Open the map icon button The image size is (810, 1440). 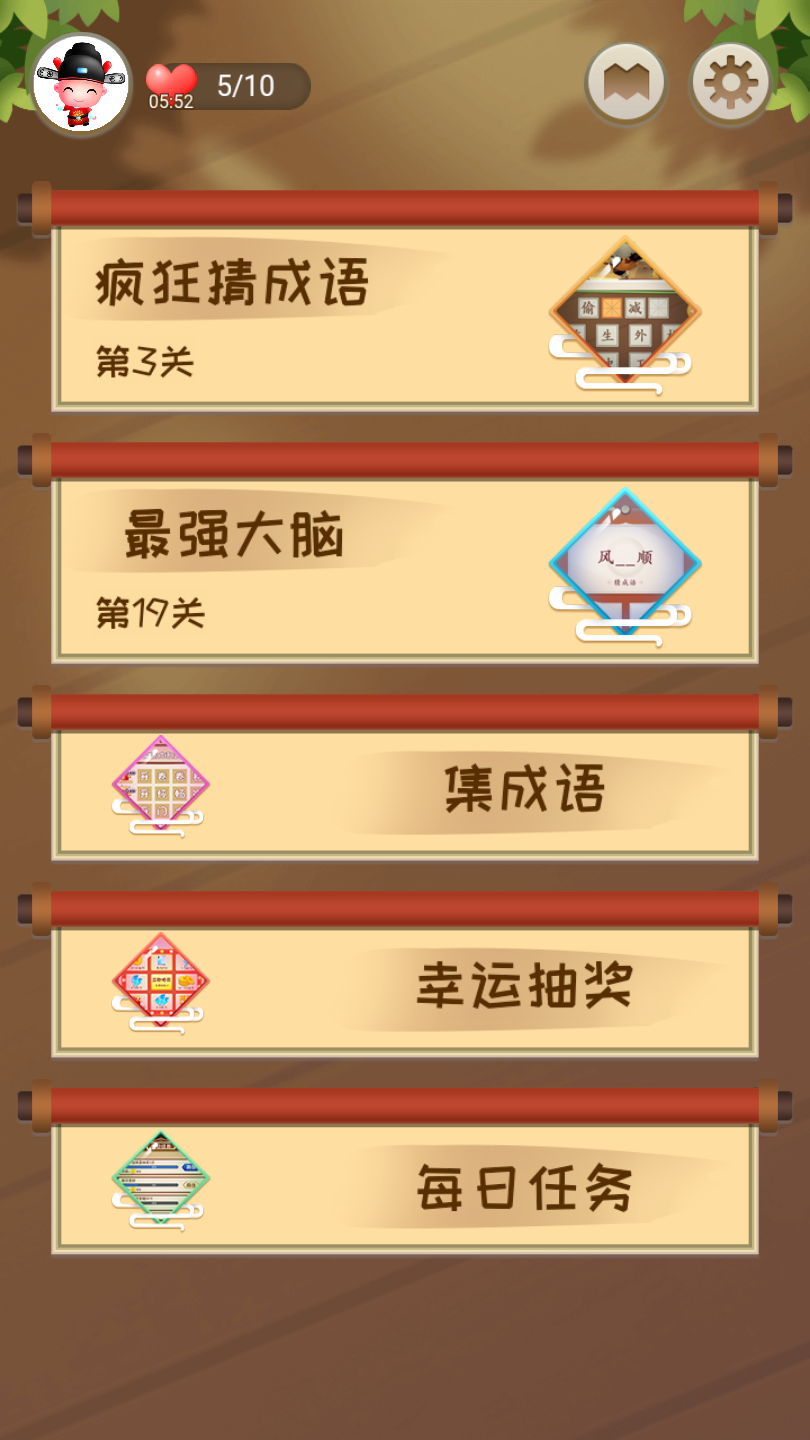coord(626,84)
